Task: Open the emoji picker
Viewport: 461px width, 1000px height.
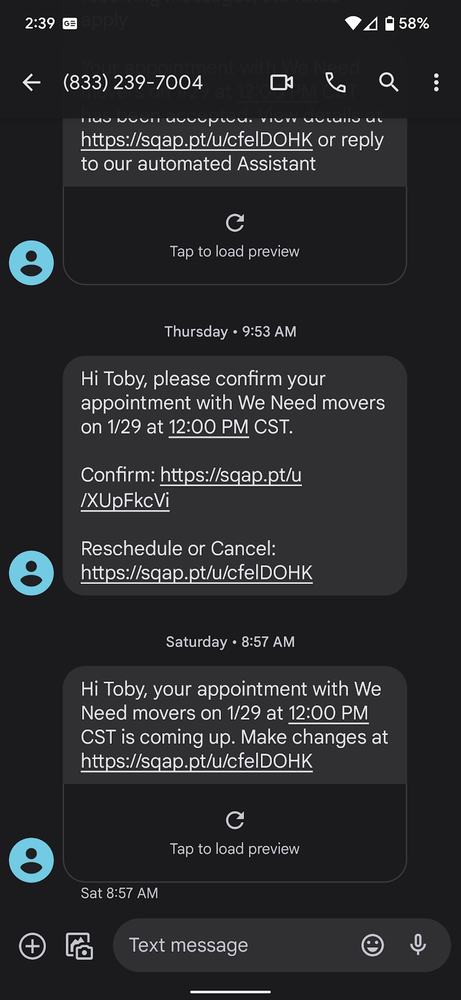Action: (372, 945)
